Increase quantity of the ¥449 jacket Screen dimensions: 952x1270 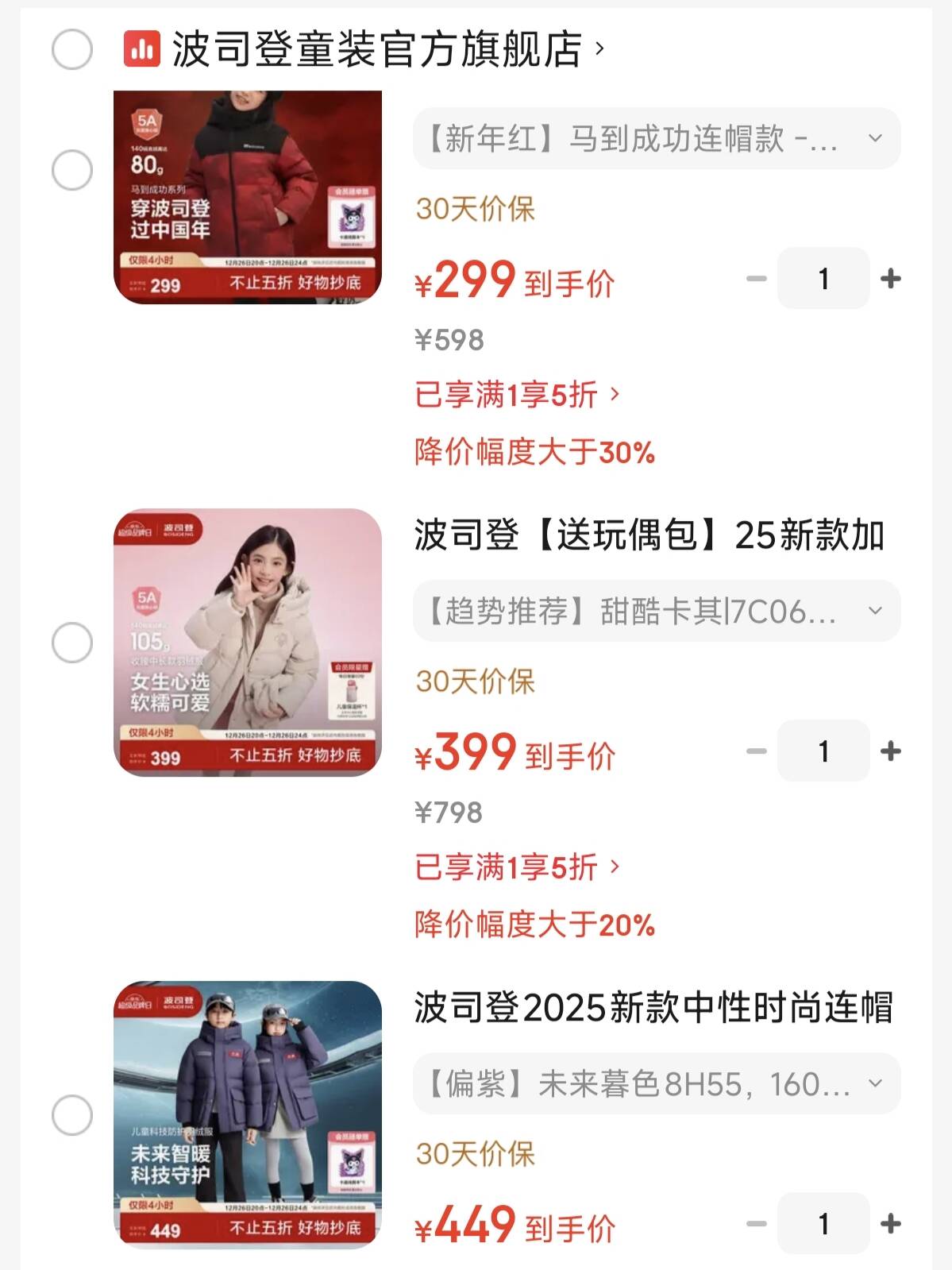click(x=891, y=1223)
